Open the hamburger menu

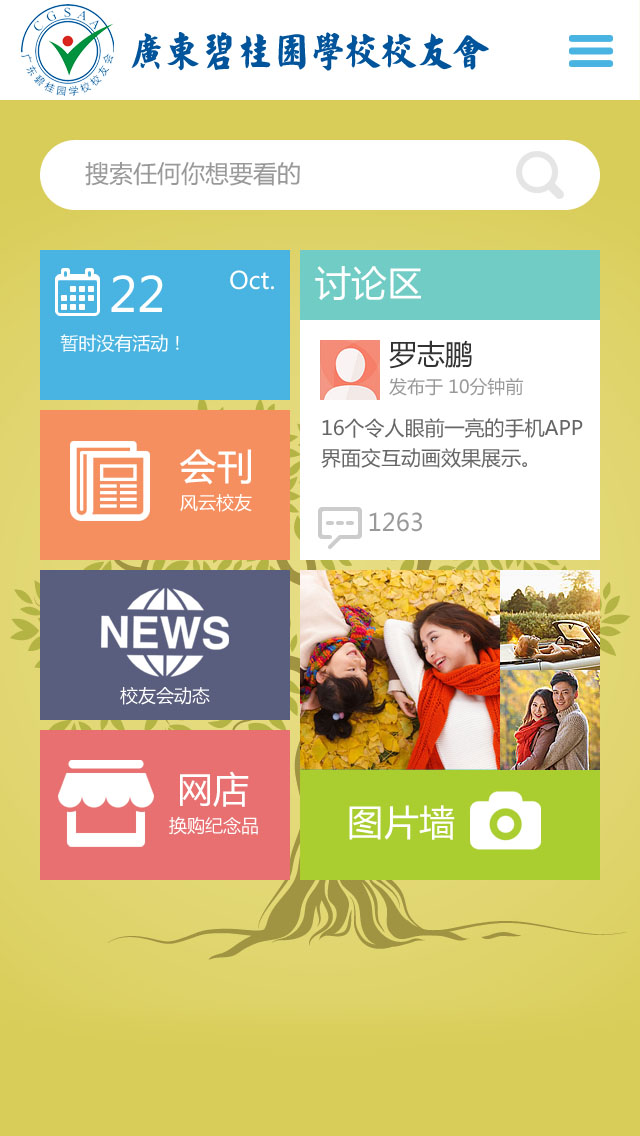click(590, 51)
